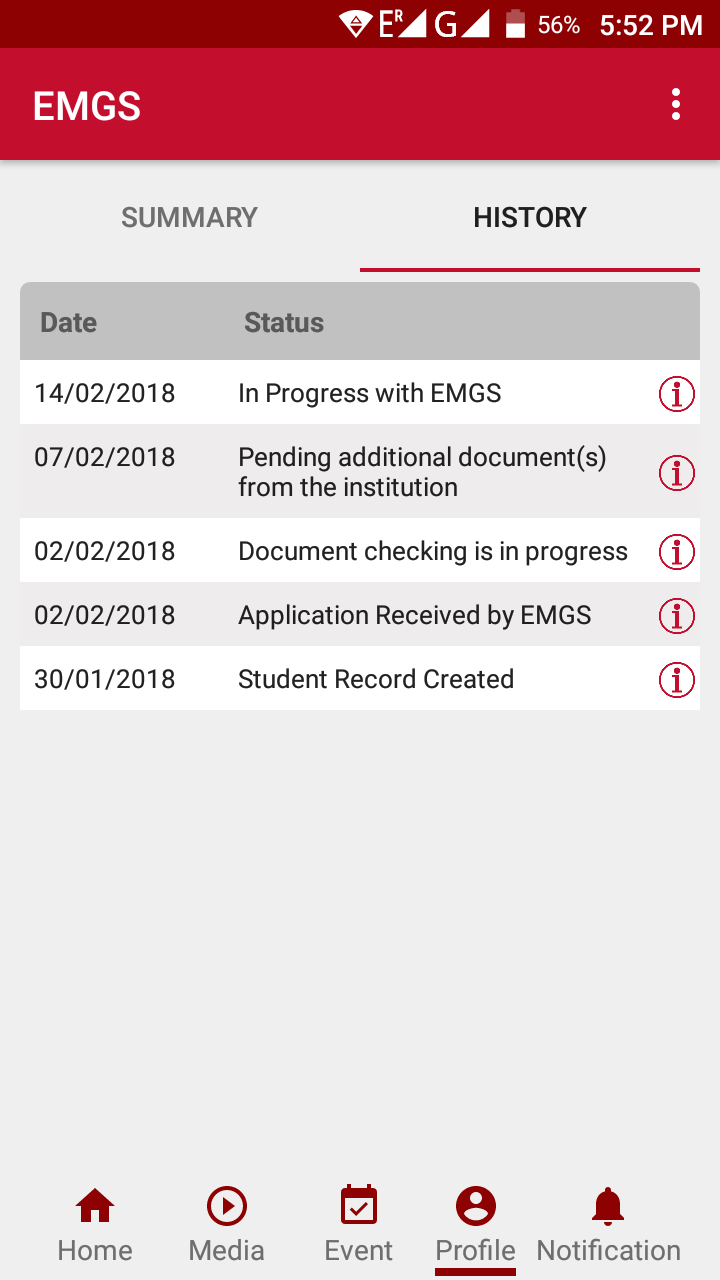Viewport: 720px width, 1280px height.
Task: Tap info icon for Student Record Created
Action: [677, 680]
